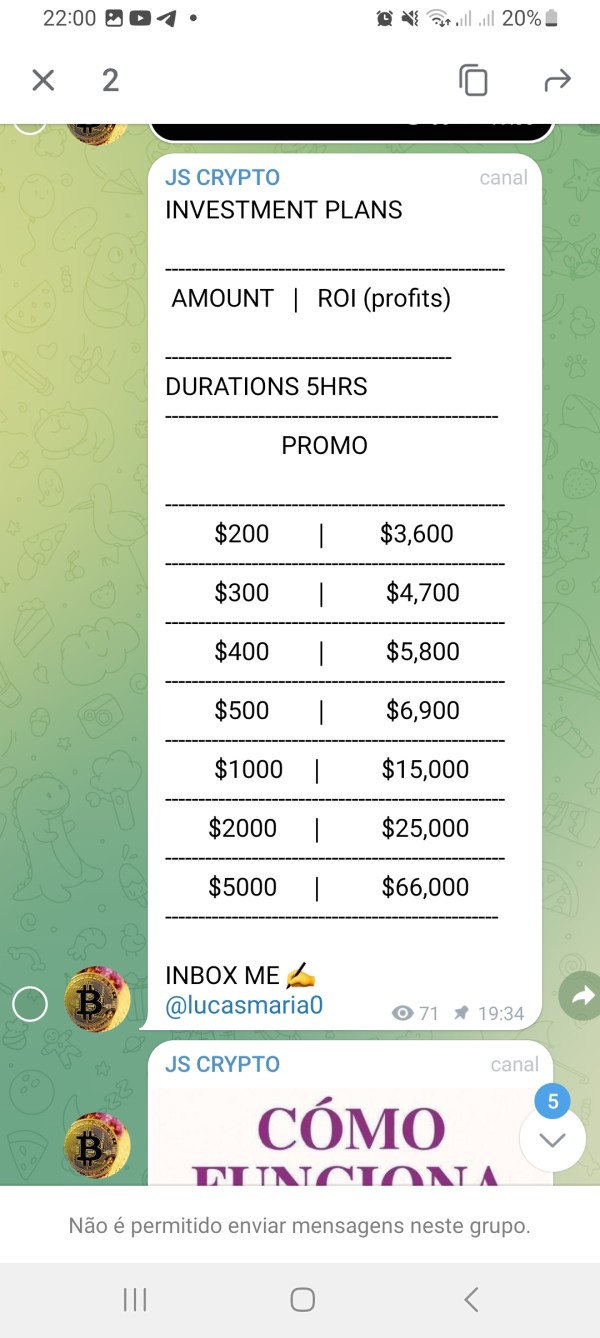
Task: Close the message selection mode
Action: pos(43,80)
